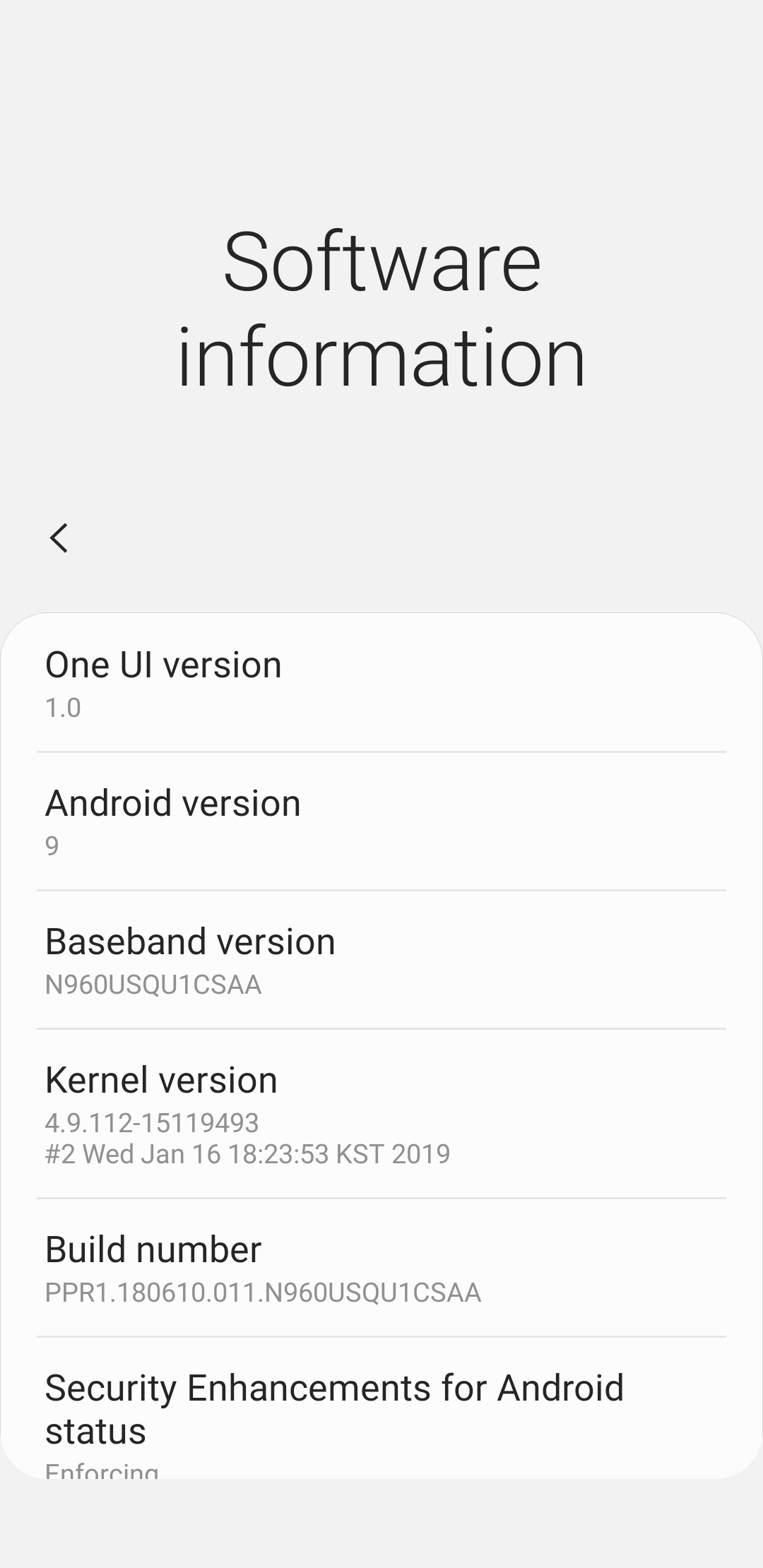763x1568 pixels.
Task: Go back from Software information
Action: pos(59,538)
